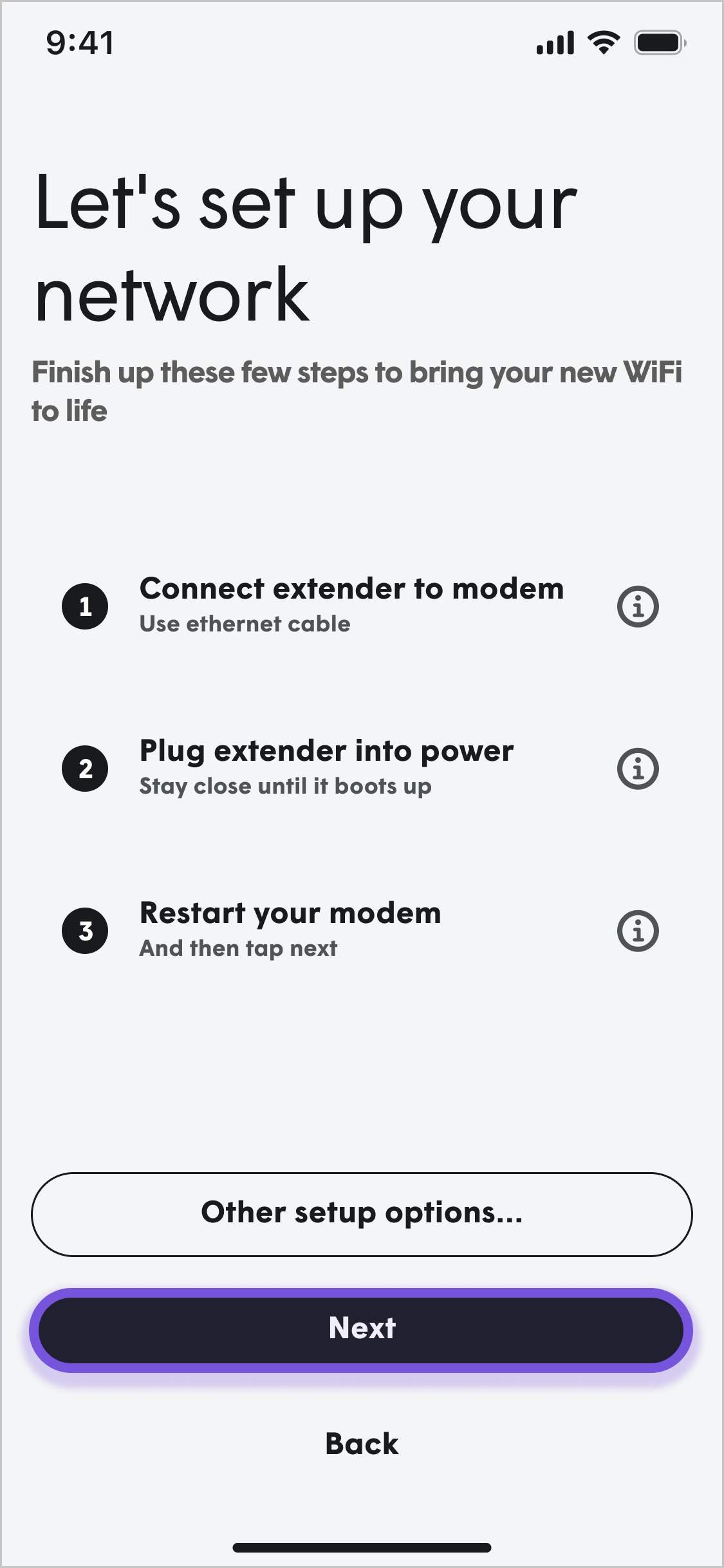Open info for Plug extender into power

pyautogui.click(x=637, y=769)
